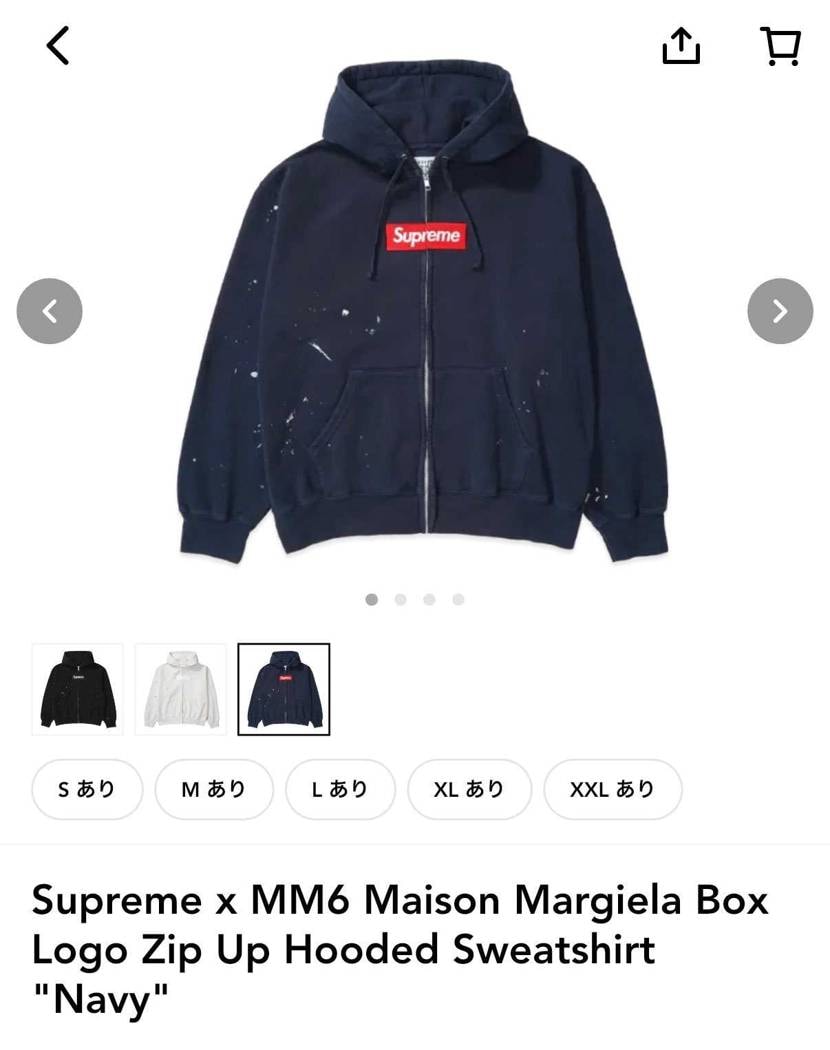This screenshot has height=1050, width=830.
Task: Go back to the previous screen
Action: [58, 46]
